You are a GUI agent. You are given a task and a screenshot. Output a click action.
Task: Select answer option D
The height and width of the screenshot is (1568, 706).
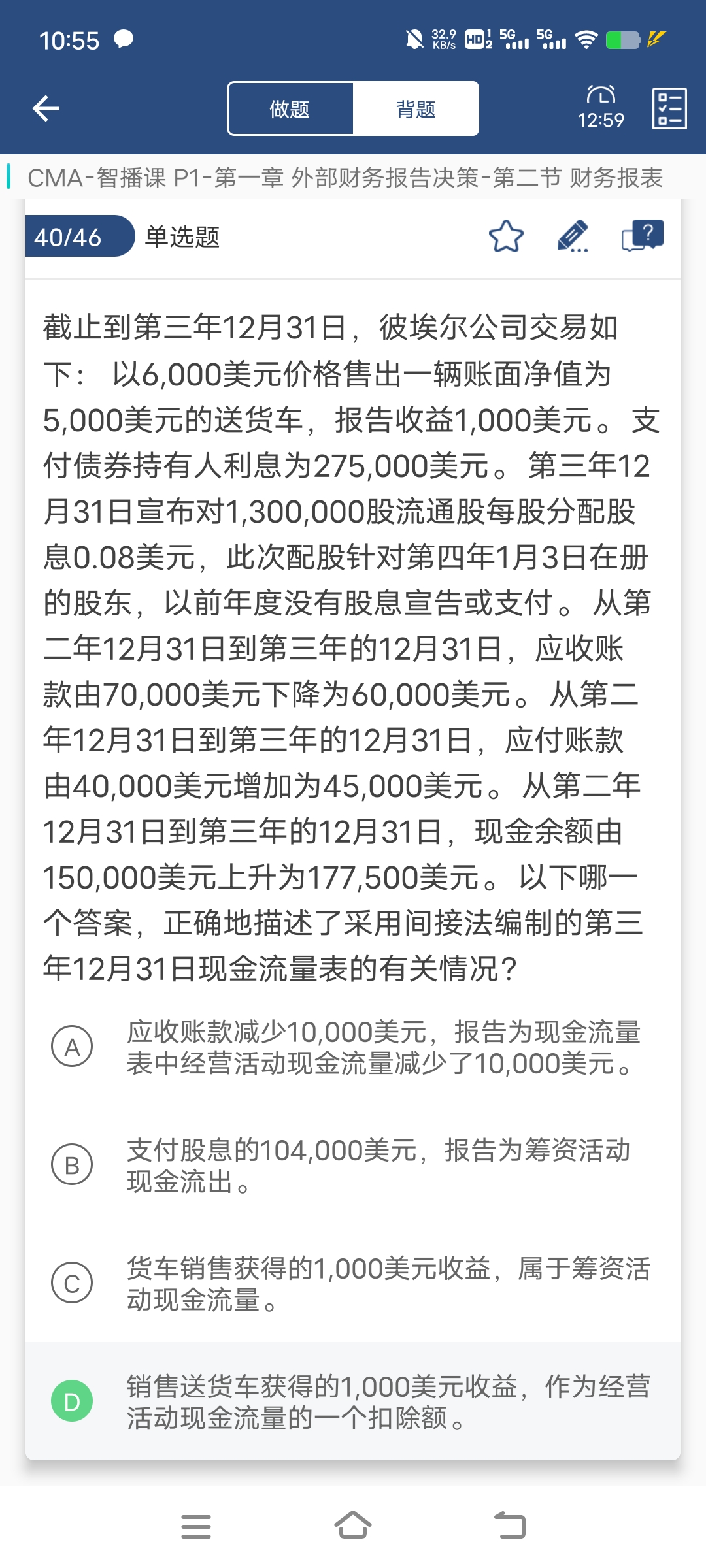(x=72, y=1401)
